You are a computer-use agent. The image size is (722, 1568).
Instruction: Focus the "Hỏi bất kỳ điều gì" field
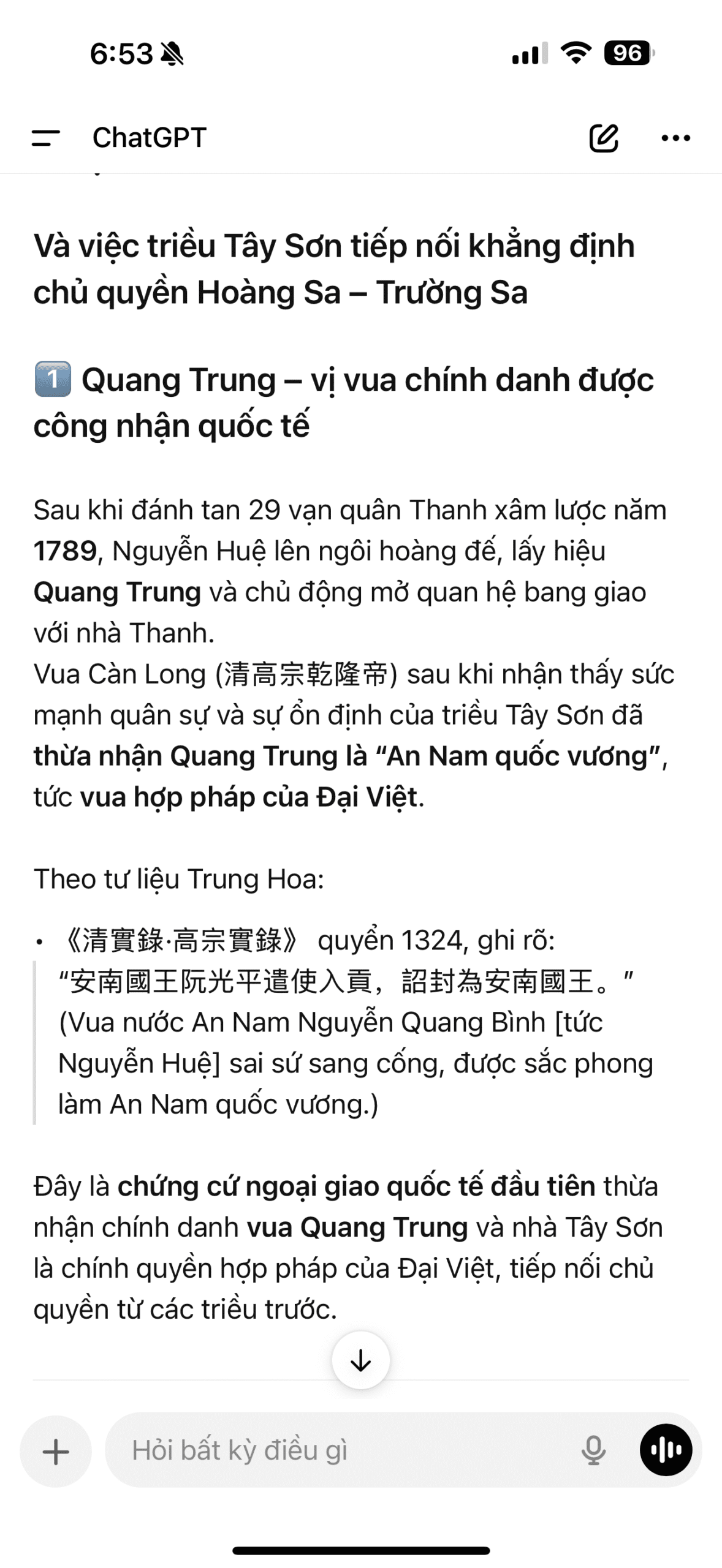coord(343,1450)
